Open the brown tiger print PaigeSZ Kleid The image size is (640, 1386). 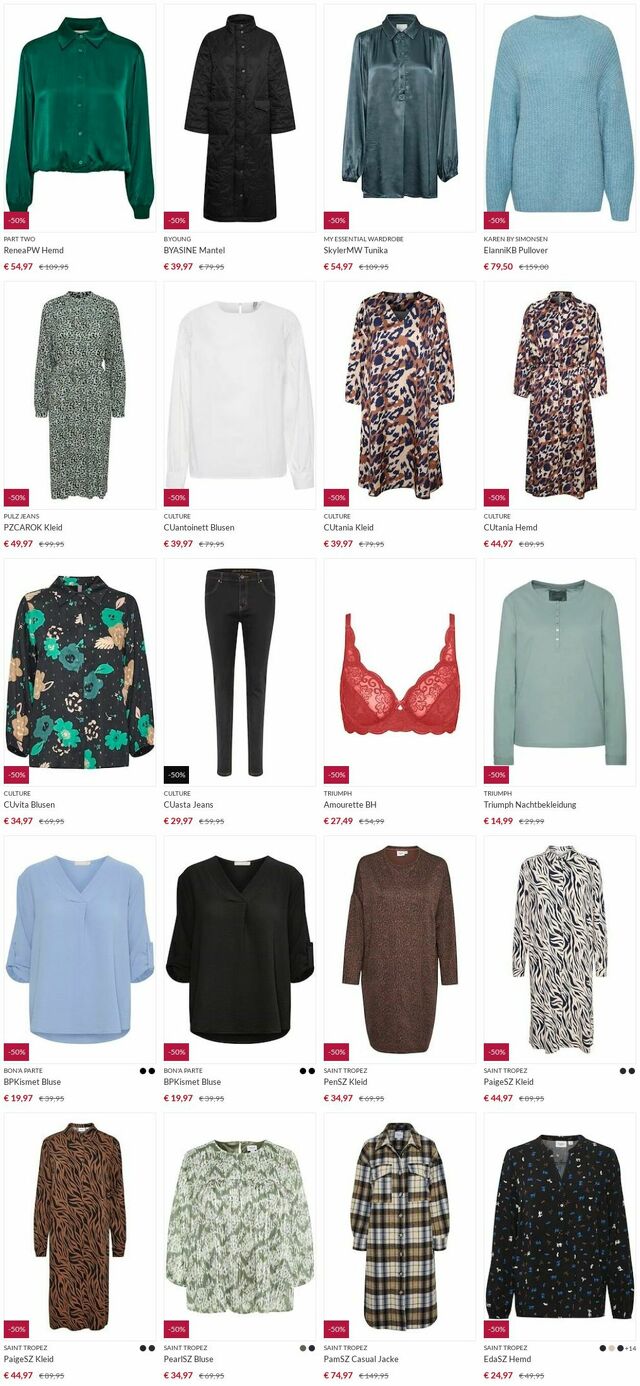pyautogui.click(x=80, y=1227)
